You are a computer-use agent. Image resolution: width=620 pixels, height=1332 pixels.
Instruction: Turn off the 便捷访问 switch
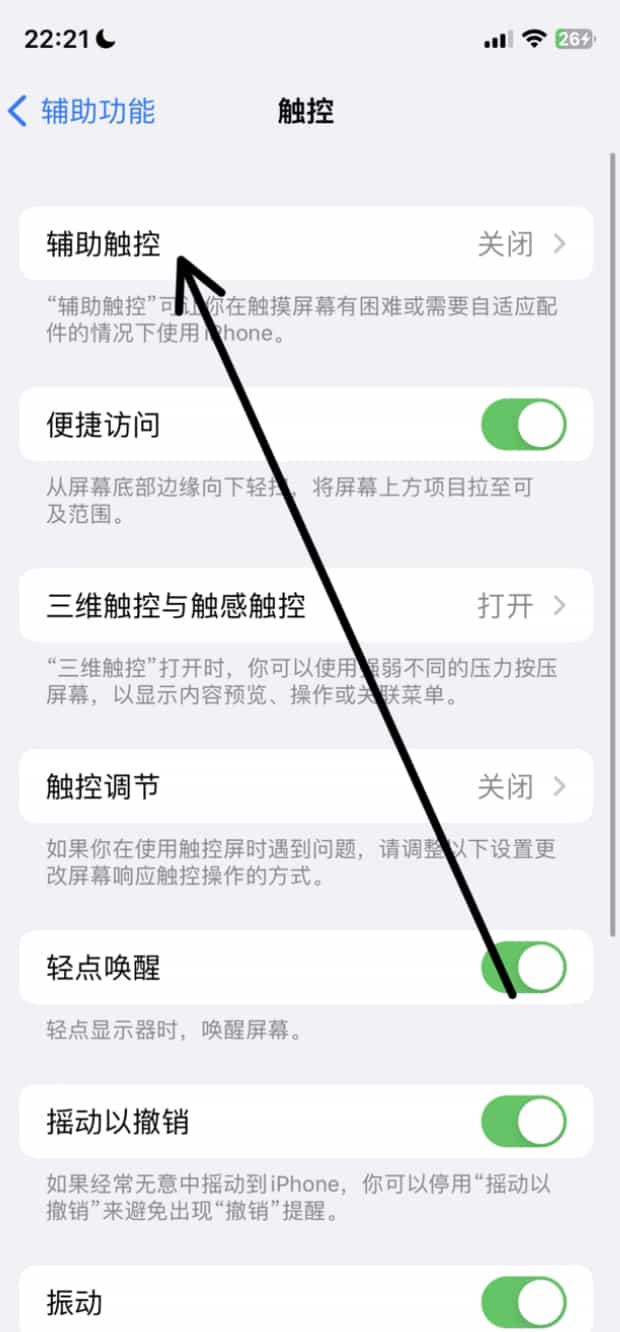pos(523,425)
